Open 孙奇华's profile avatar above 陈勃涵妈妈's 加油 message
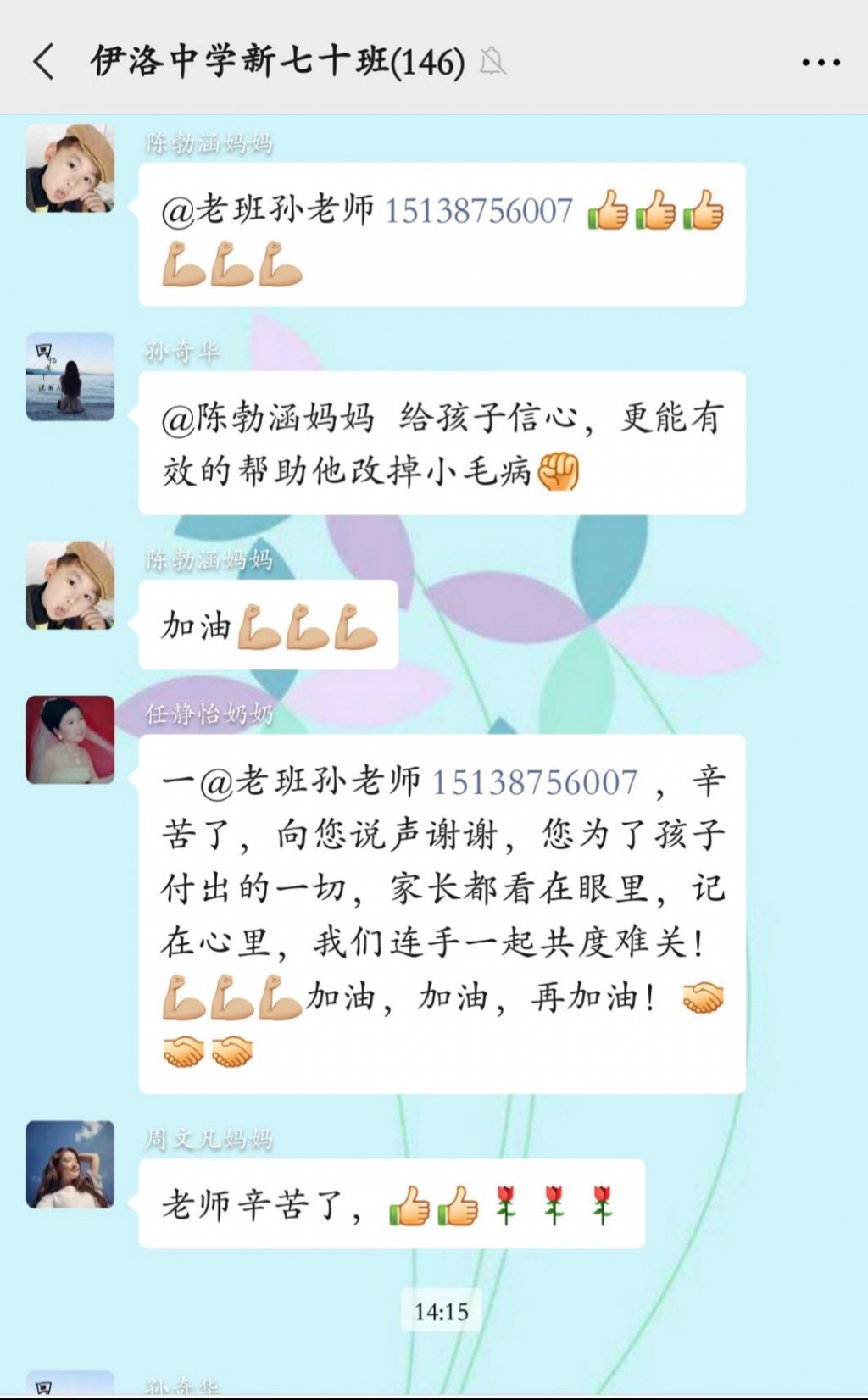This screenshot has width=868, height=1400. click(70, 377)
